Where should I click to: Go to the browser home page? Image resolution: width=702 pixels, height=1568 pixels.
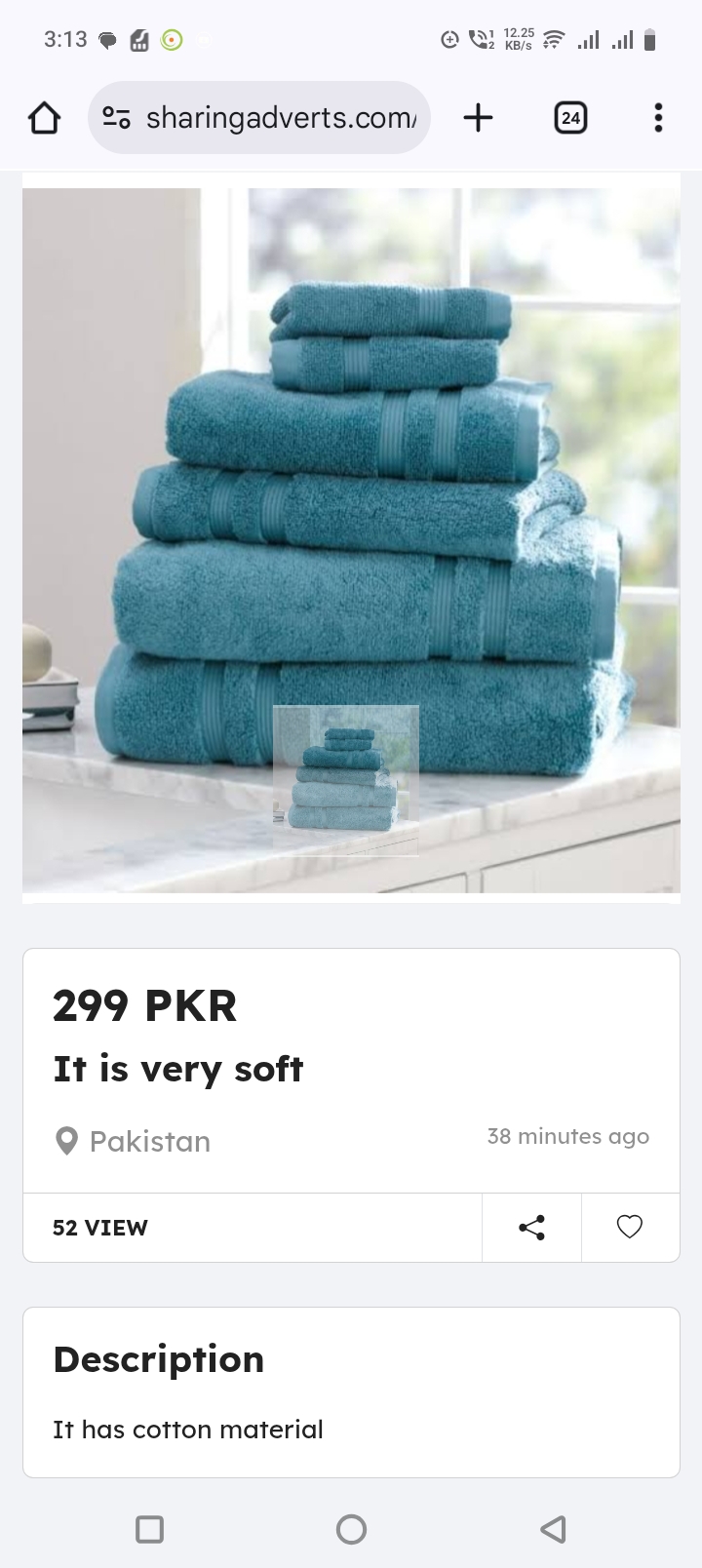pyautogui.click(x=44, y=118)
